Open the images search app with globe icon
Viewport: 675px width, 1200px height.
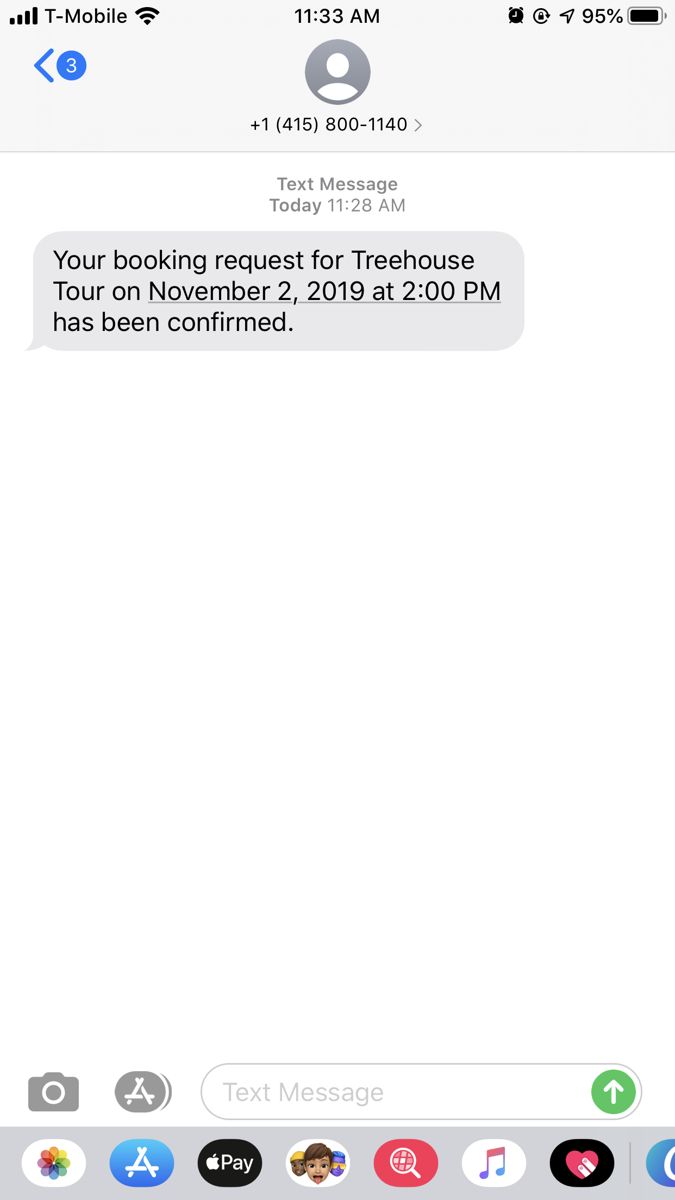pyautogui.click(x=406, y=1163)
